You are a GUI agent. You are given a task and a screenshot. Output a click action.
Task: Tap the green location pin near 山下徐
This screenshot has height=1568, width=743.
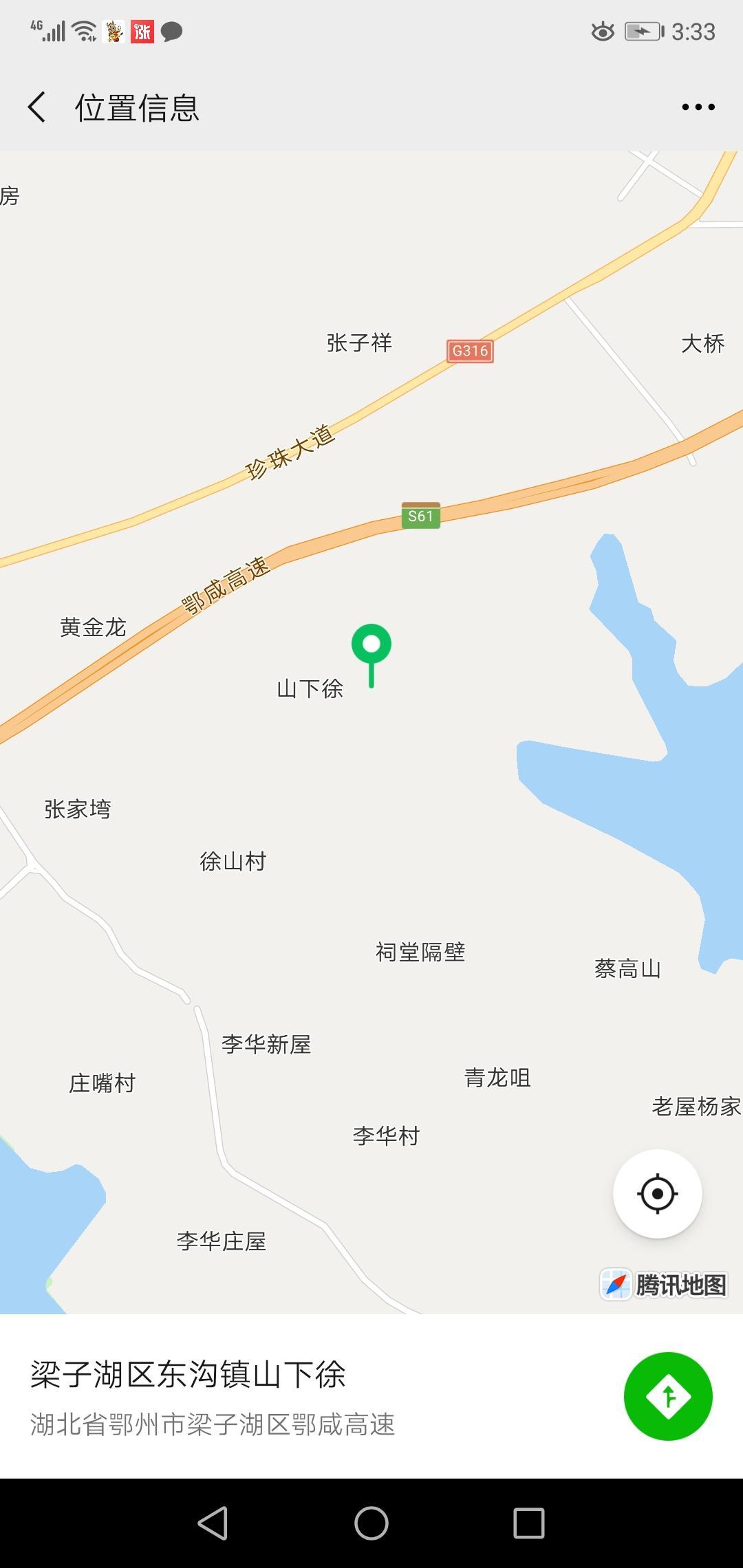(371, 655)
